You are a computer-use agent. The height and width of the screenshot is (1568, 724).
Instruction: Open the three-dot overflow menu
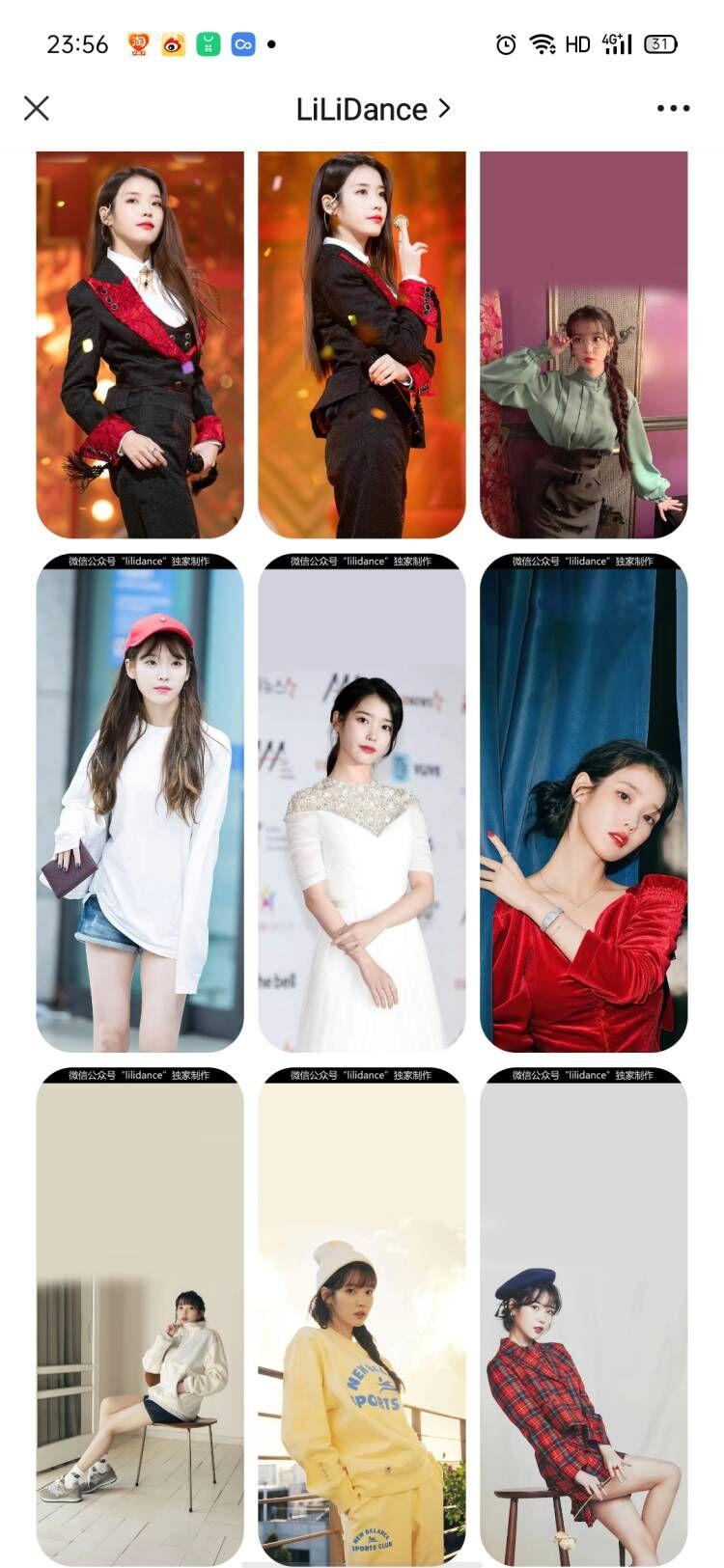(x=673, y=108)
